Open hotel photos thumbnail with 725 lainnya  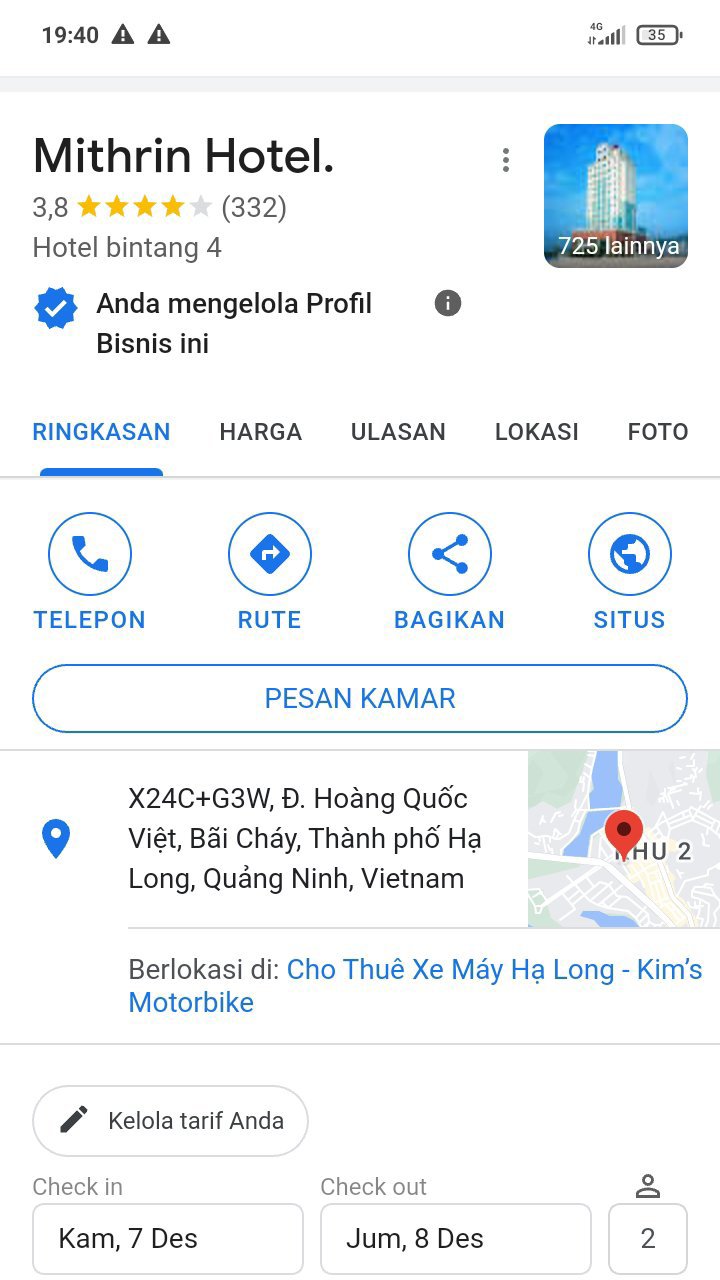(615, 196)
